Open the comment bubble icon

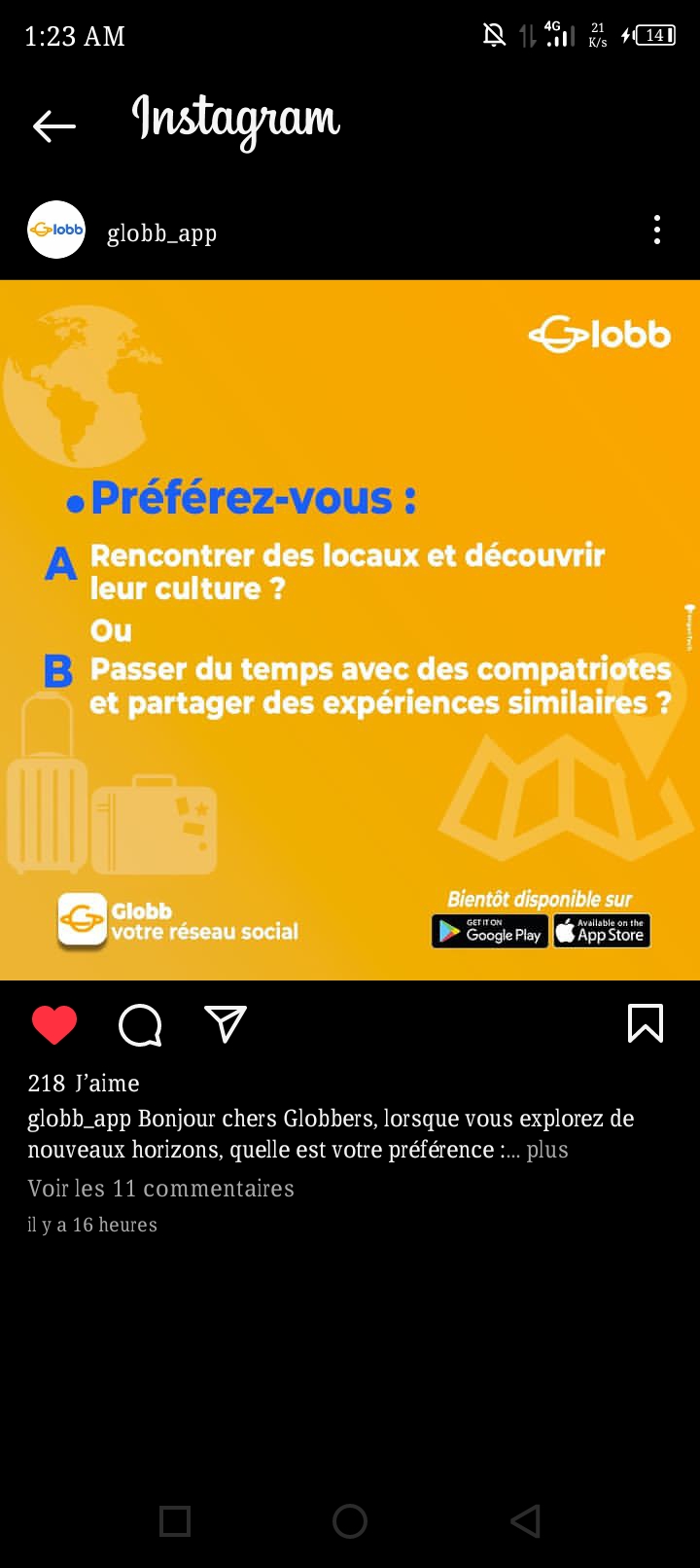[x=140, y=1024]
